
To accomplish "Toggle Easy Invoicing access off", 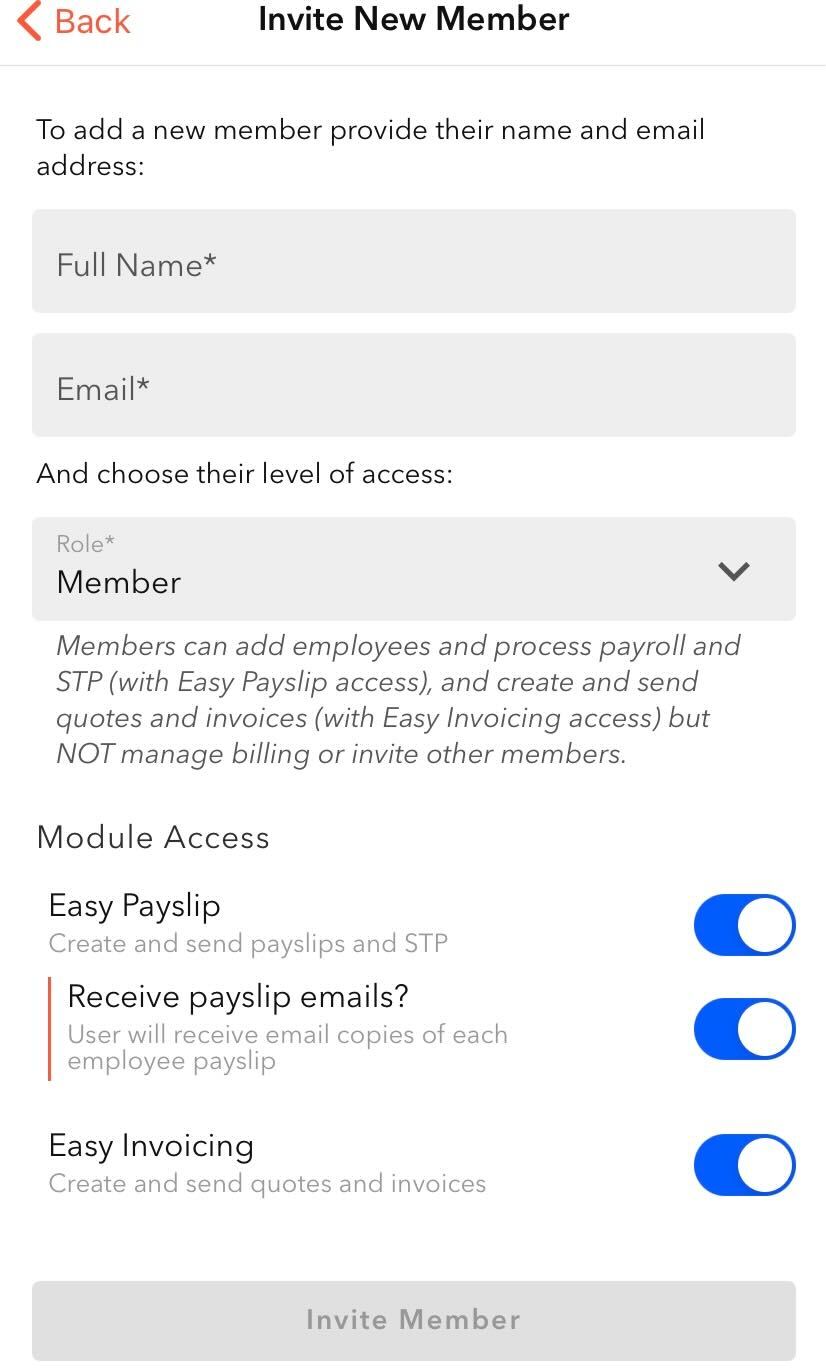I will click(744, 1165).
